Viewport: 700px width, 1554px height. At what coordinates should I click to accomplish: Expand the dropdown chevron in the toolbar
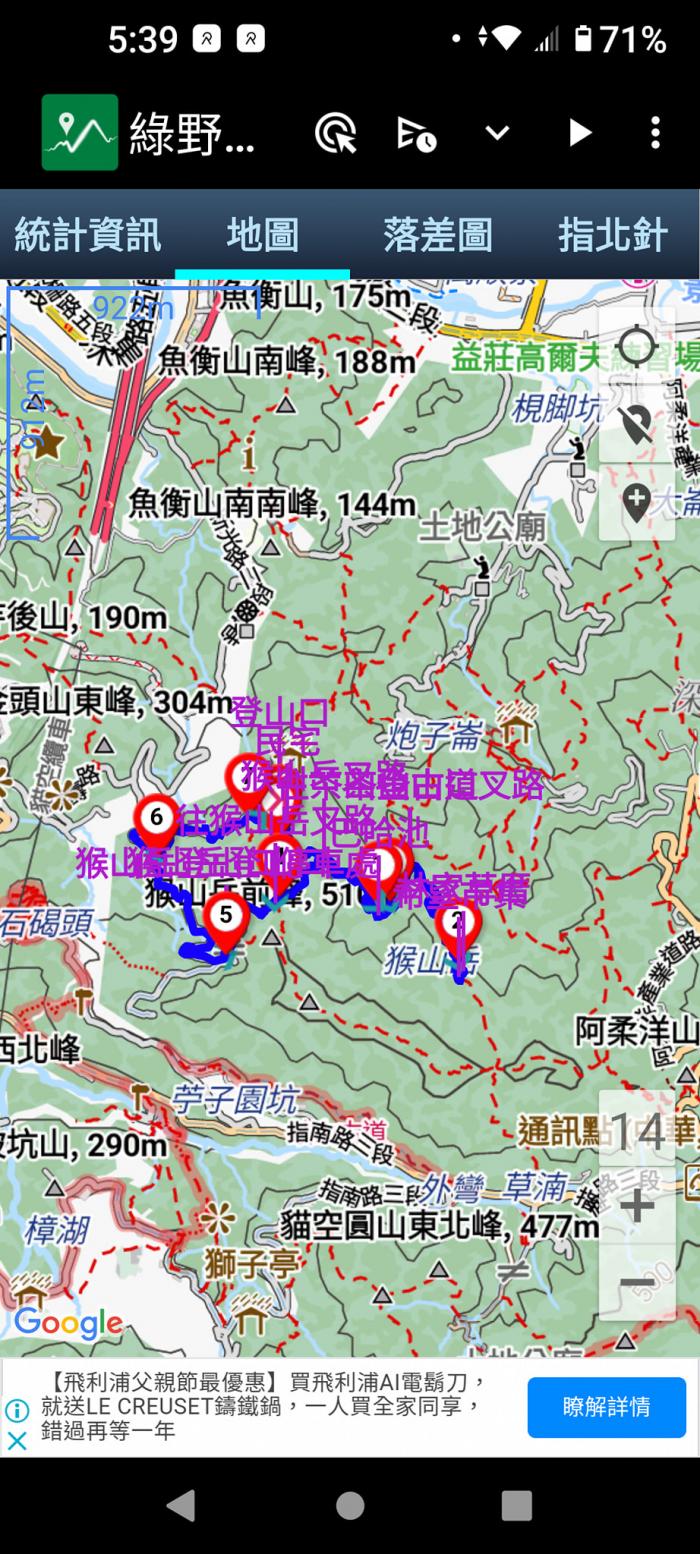coord(497,133)
